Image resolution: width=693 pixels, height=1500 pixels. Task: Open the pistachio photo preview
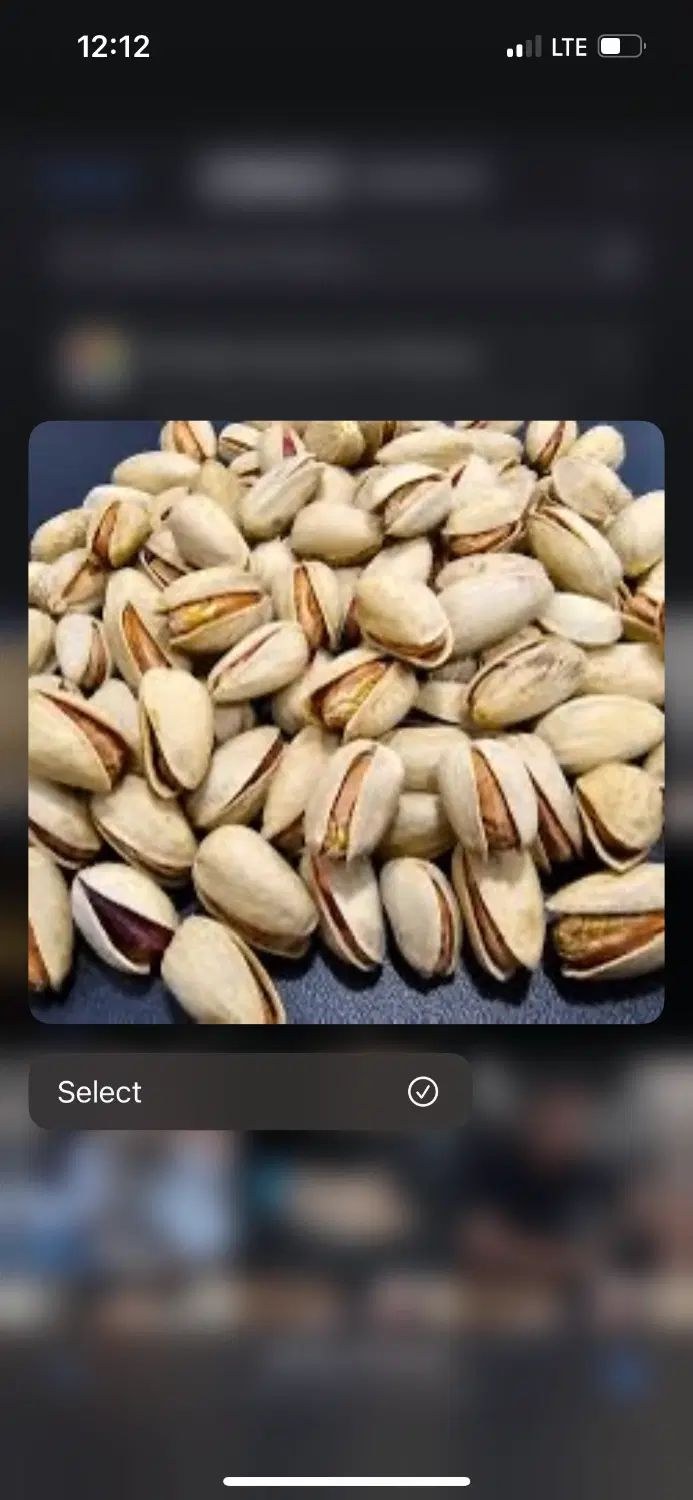(x=346, y=722)
